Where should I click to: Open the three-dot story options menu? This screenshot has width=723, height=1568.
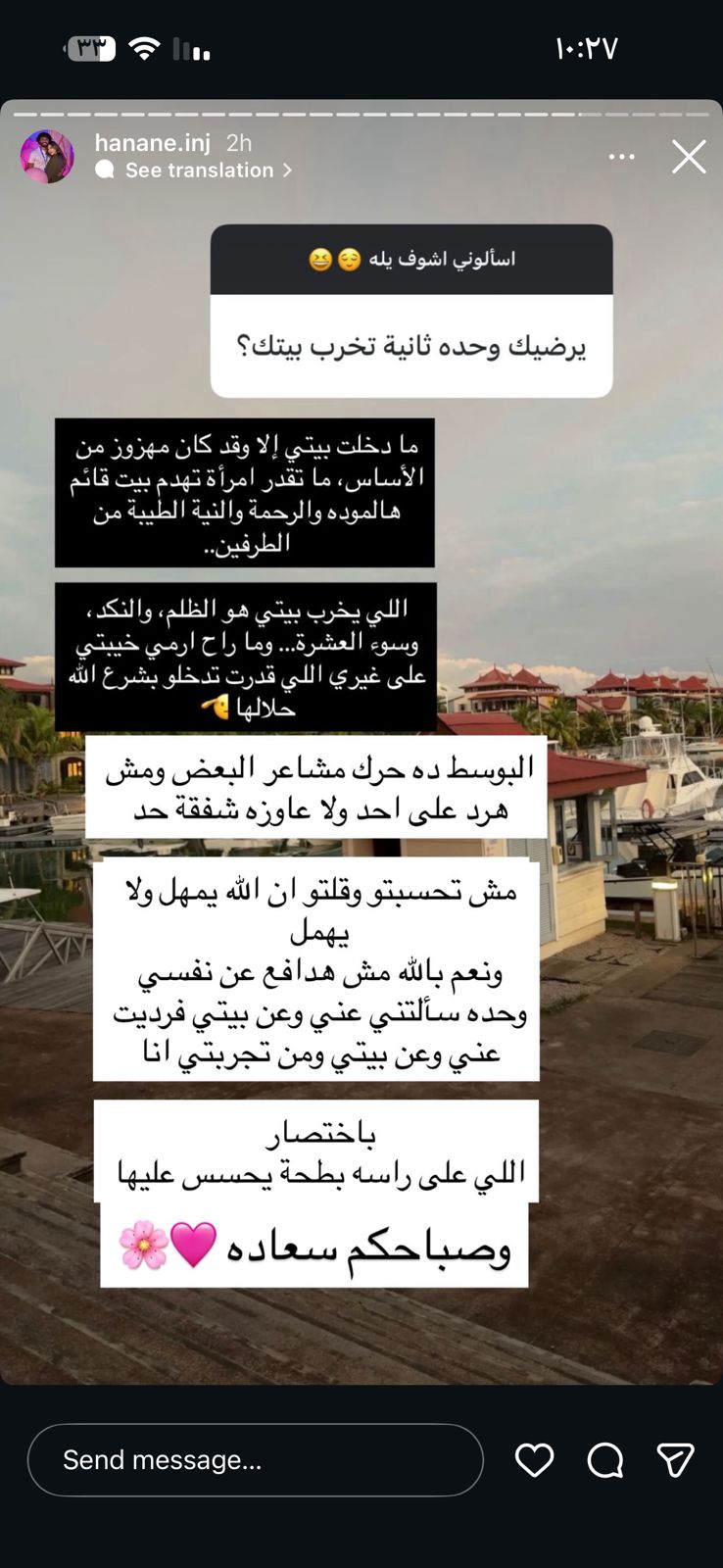click(x=622, y=157)
